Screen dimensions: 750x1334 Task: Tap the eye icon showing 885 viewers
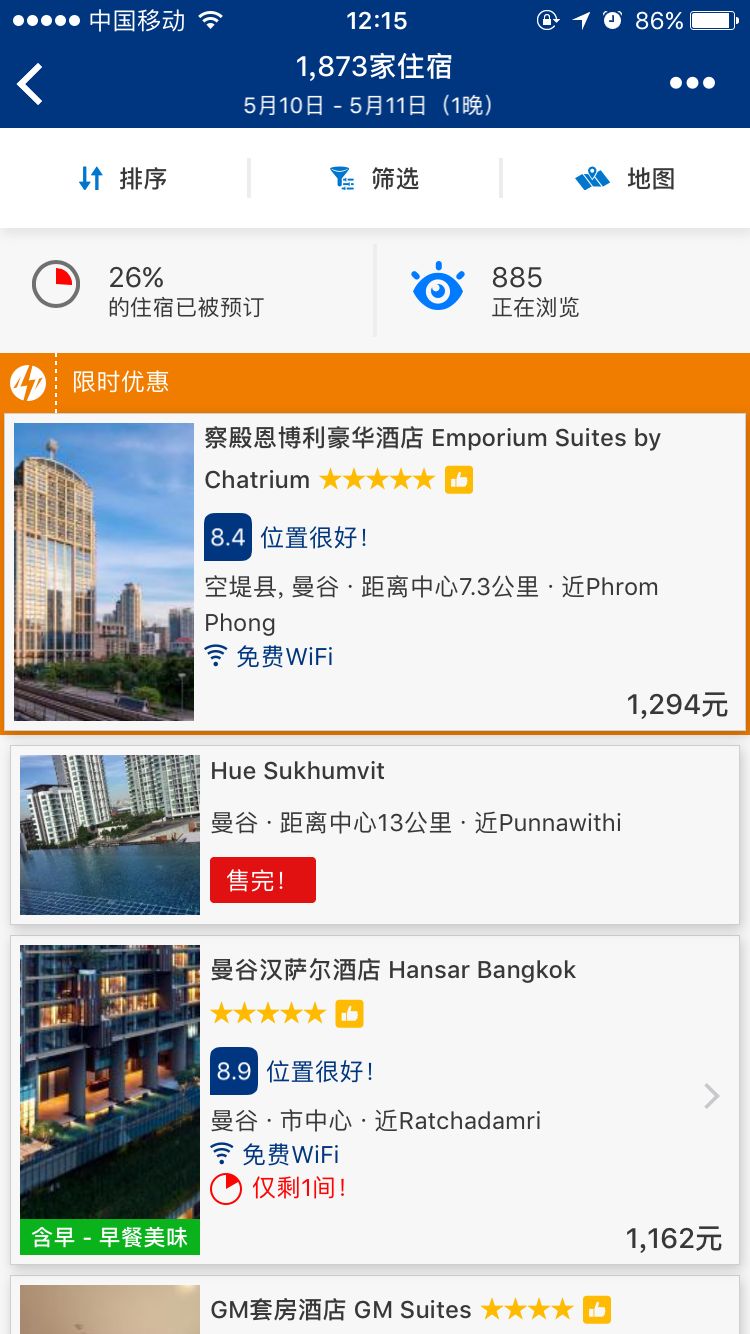click(438, 283)
